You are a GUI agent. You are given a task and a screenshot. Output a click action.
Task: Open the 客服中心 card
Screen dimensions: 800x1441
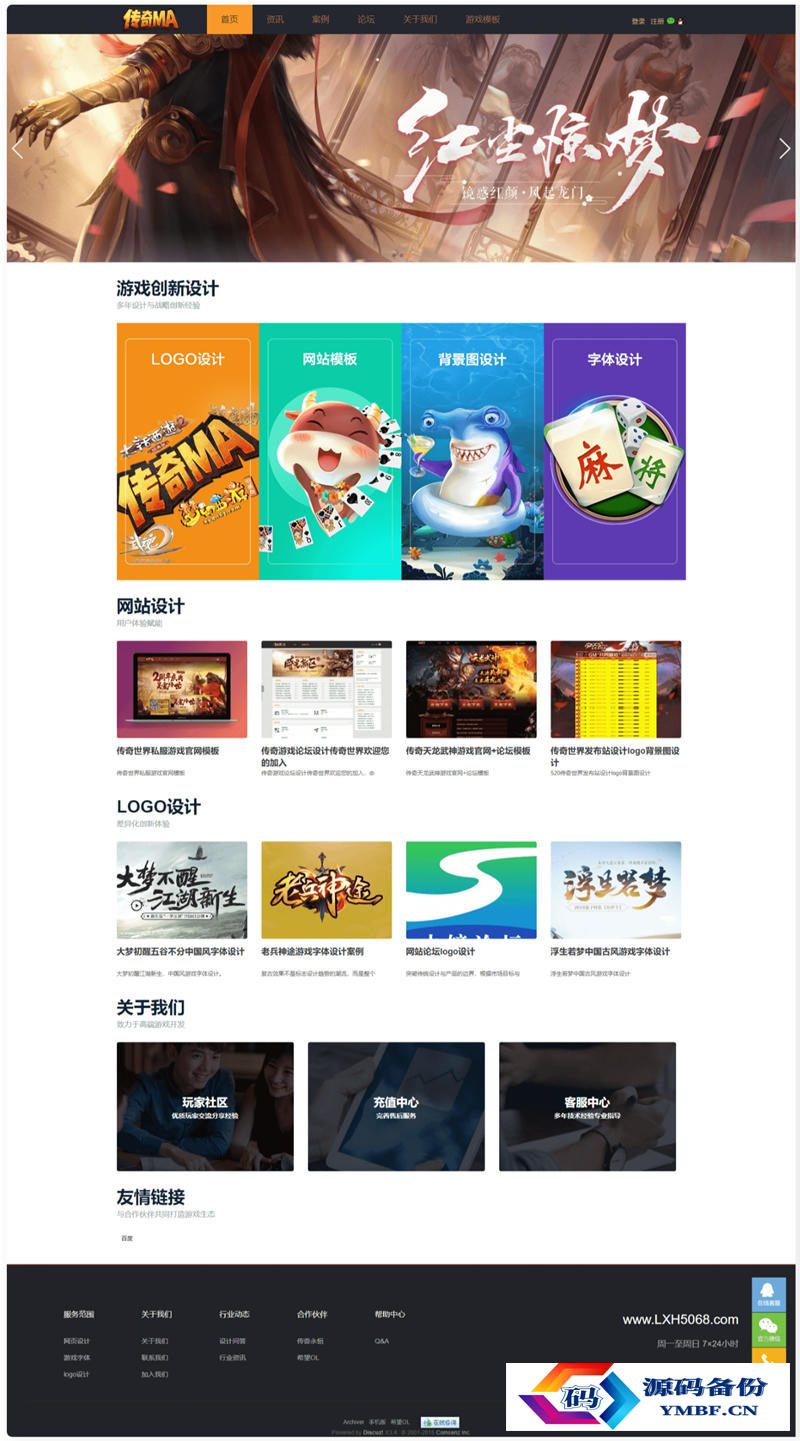click(x=587, y=1106)
